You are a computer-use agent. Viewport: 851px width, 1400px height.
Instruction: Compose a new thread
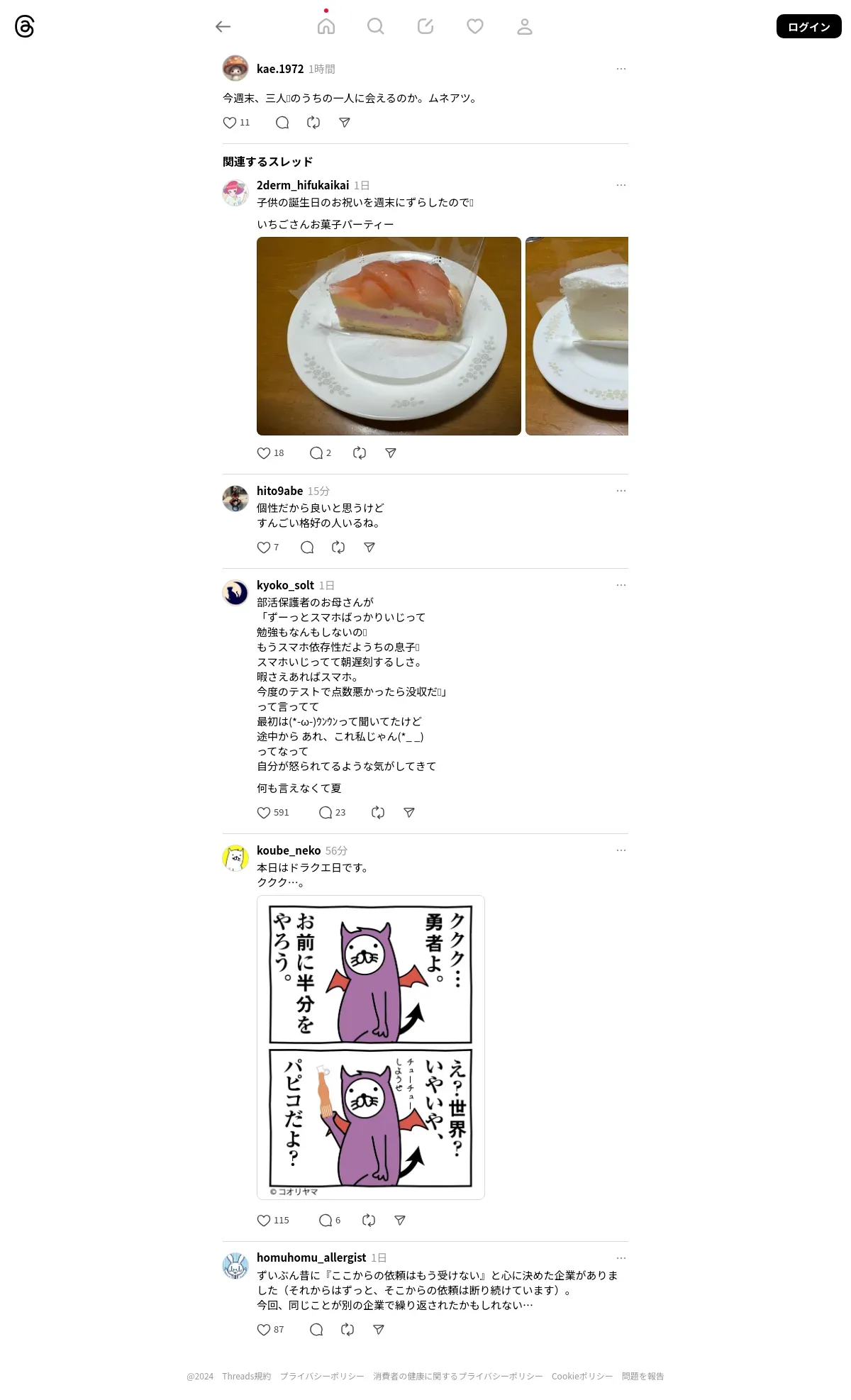pyautogui.click(x=425, y=26)
